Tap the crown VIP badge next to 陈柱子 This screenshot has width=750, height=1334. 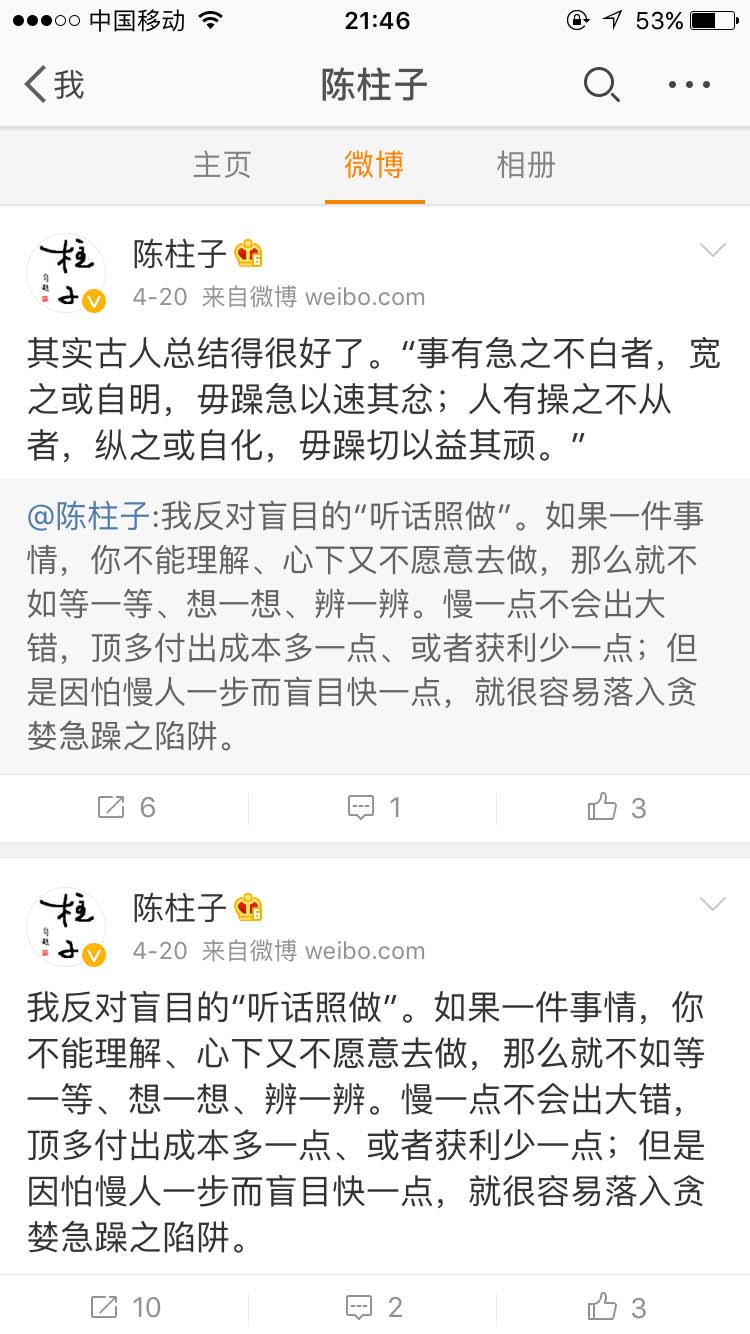[x=250, y=256]
